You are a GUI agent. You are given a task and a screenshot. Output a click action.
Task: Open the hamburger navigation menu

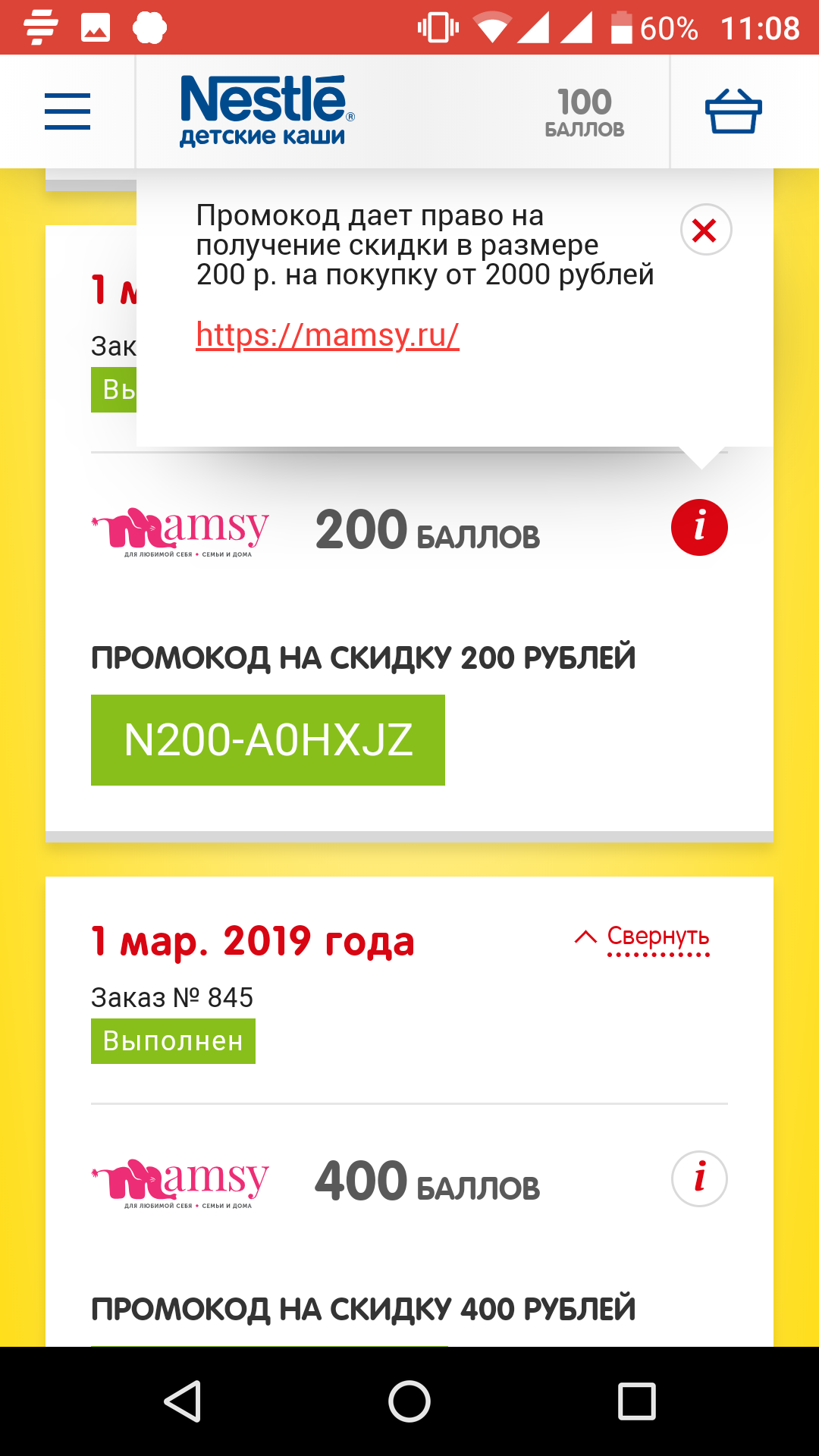tap(67, 111)
